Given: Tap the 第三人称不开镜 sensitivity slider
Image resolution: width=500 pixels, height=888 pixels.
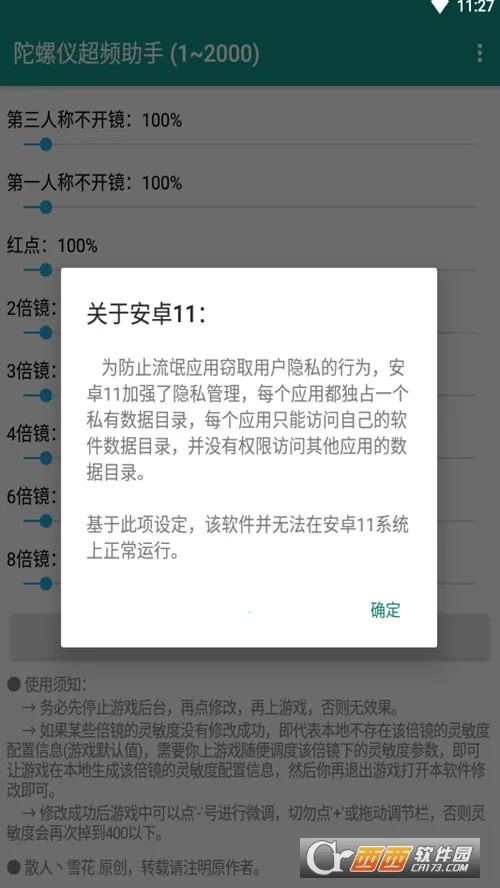Looking at the screenshot, I should pos(250,145).
